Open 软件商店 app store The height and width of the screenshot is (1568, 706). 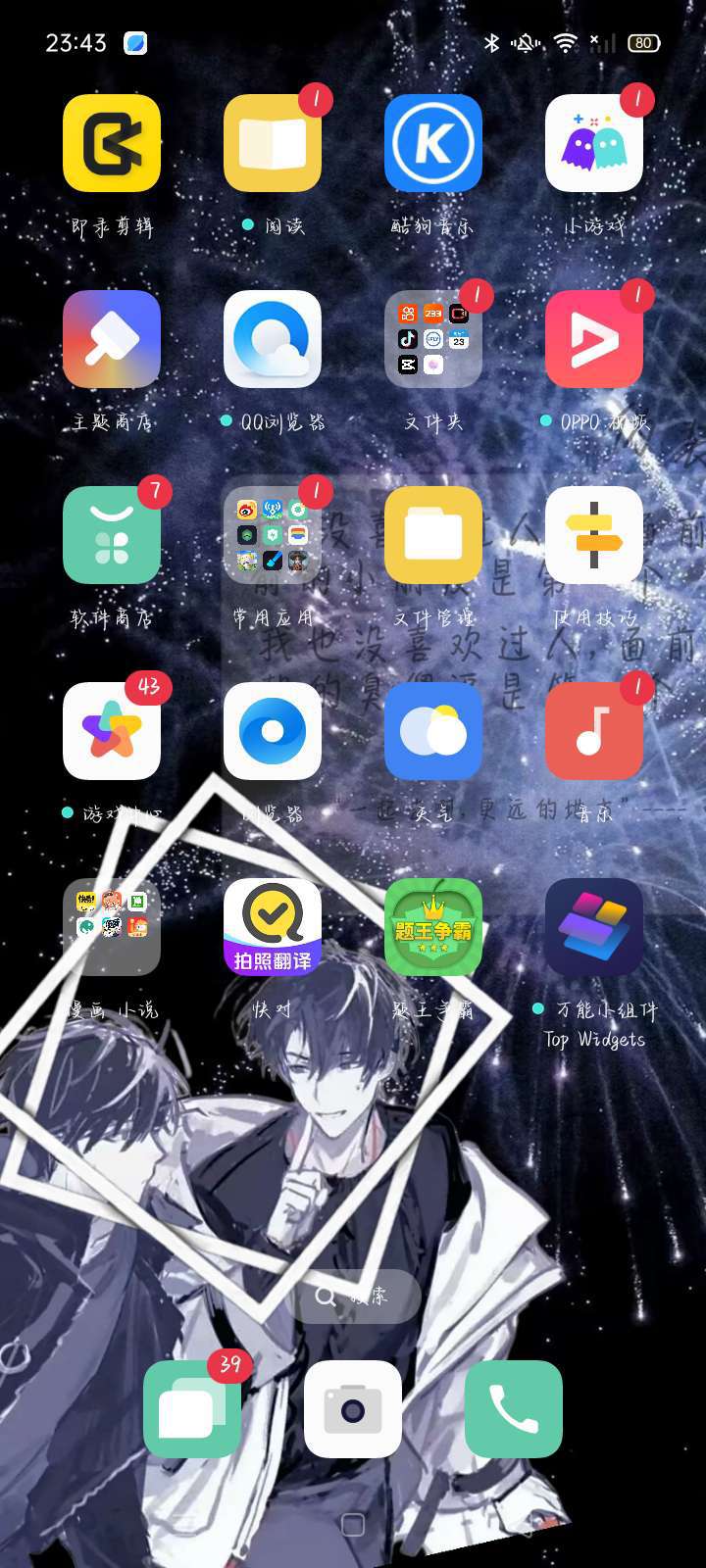pyautogui.click(x=112, y=535)
